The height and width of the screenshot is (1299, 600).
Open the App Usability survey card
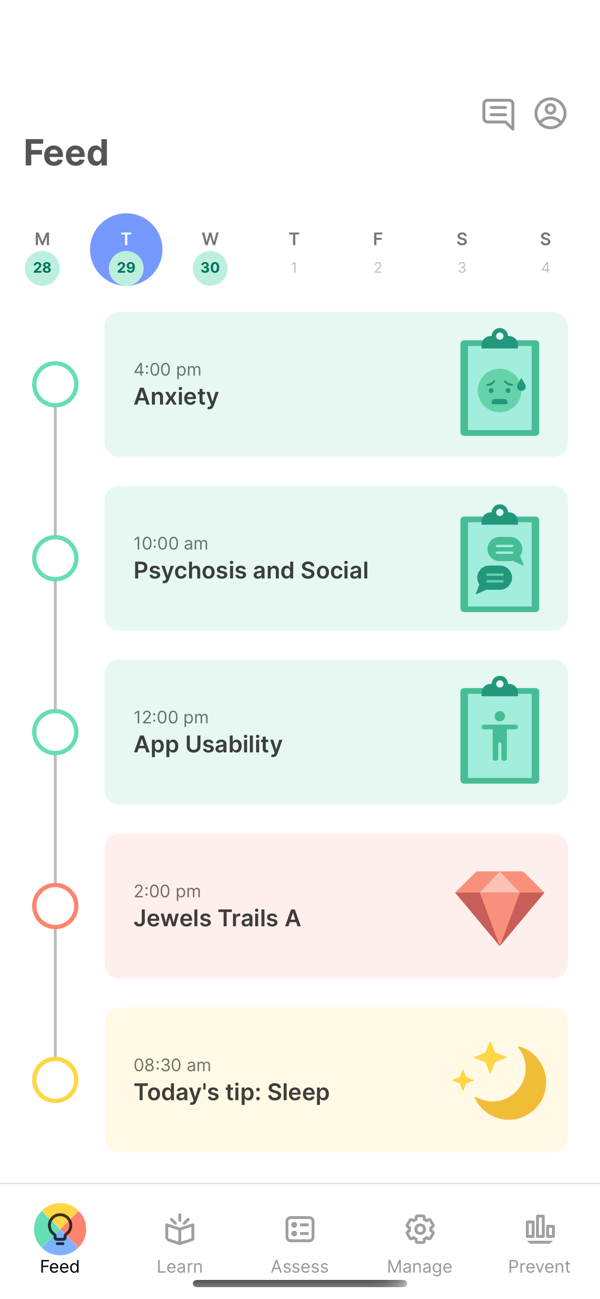(x=336, y=732)
